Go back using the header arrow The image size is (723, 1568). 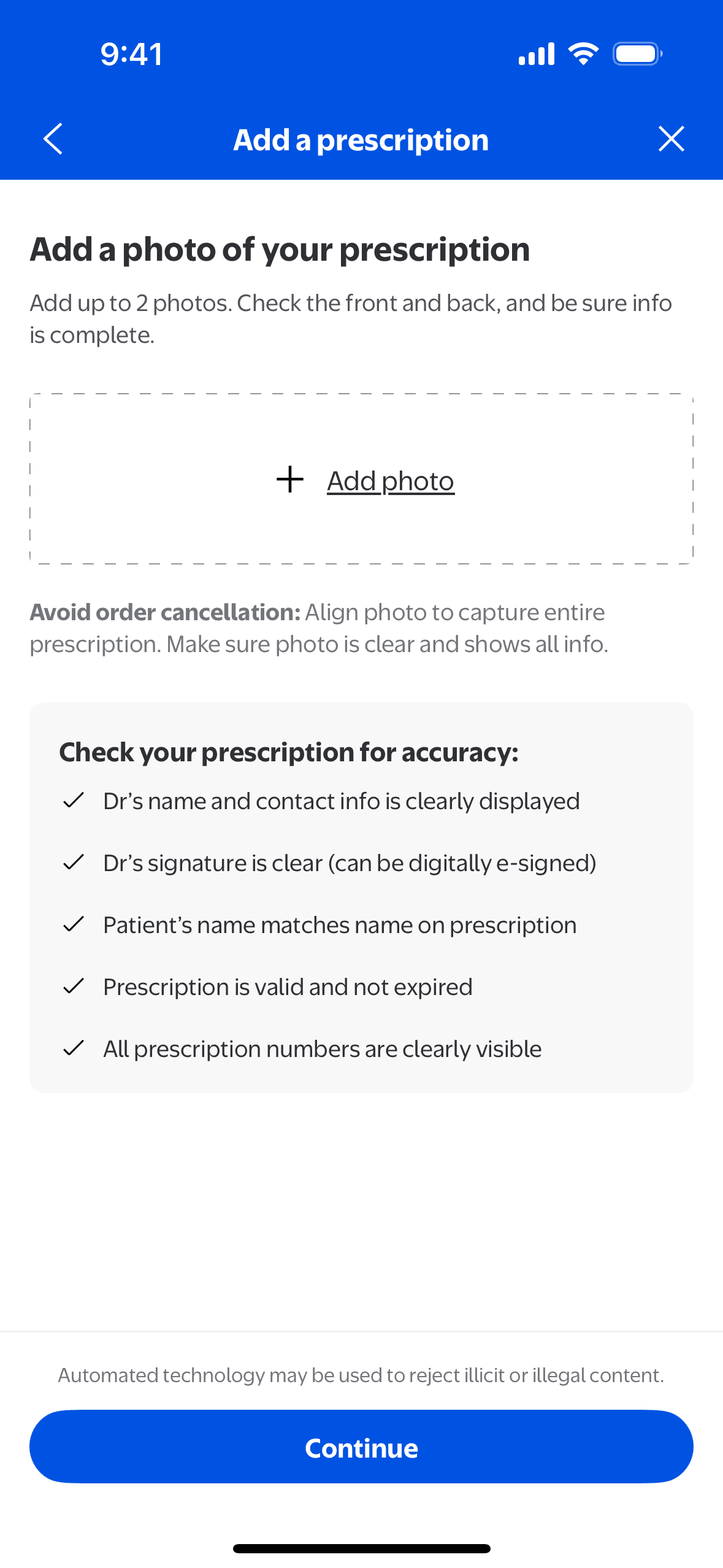tap(53, 139)
